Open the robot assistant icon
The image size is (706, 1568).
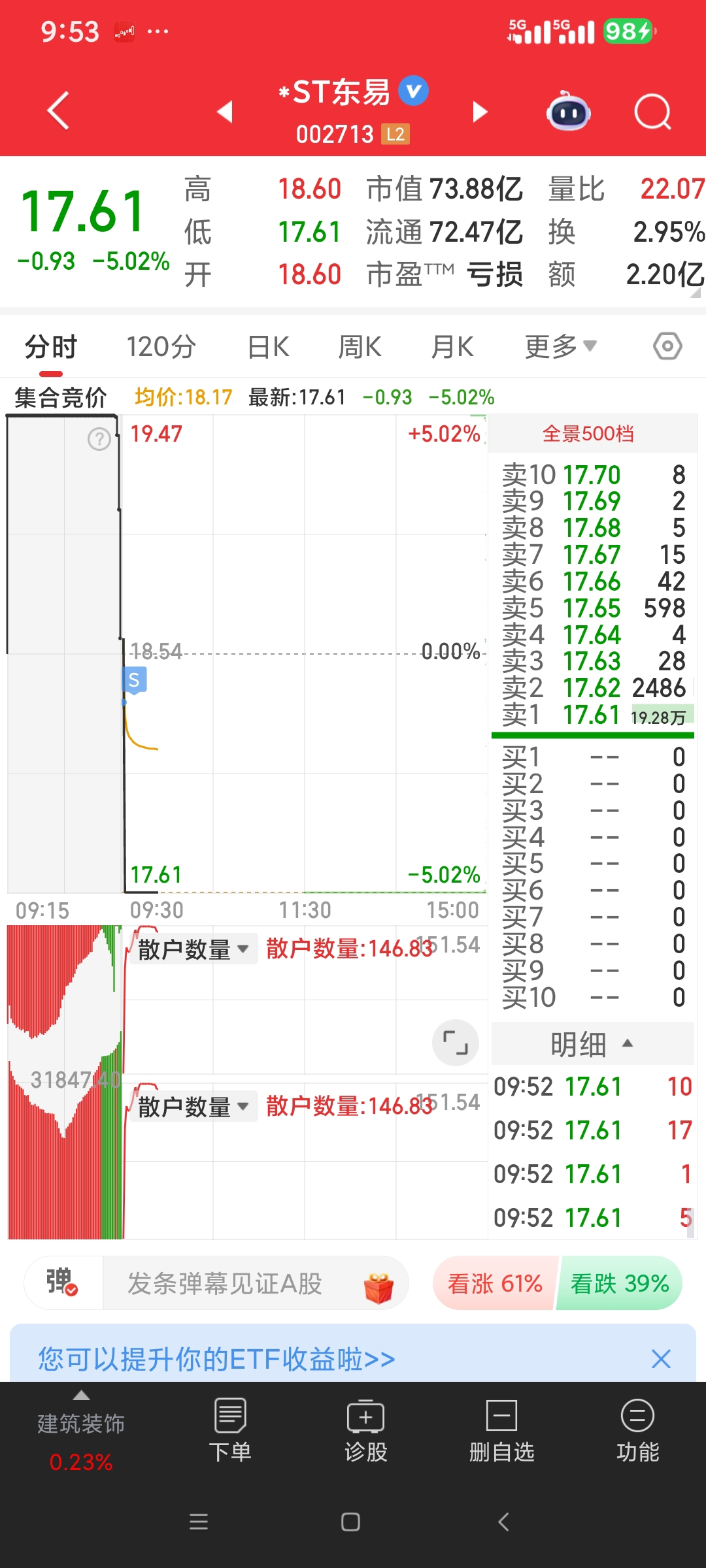(569, 112)
